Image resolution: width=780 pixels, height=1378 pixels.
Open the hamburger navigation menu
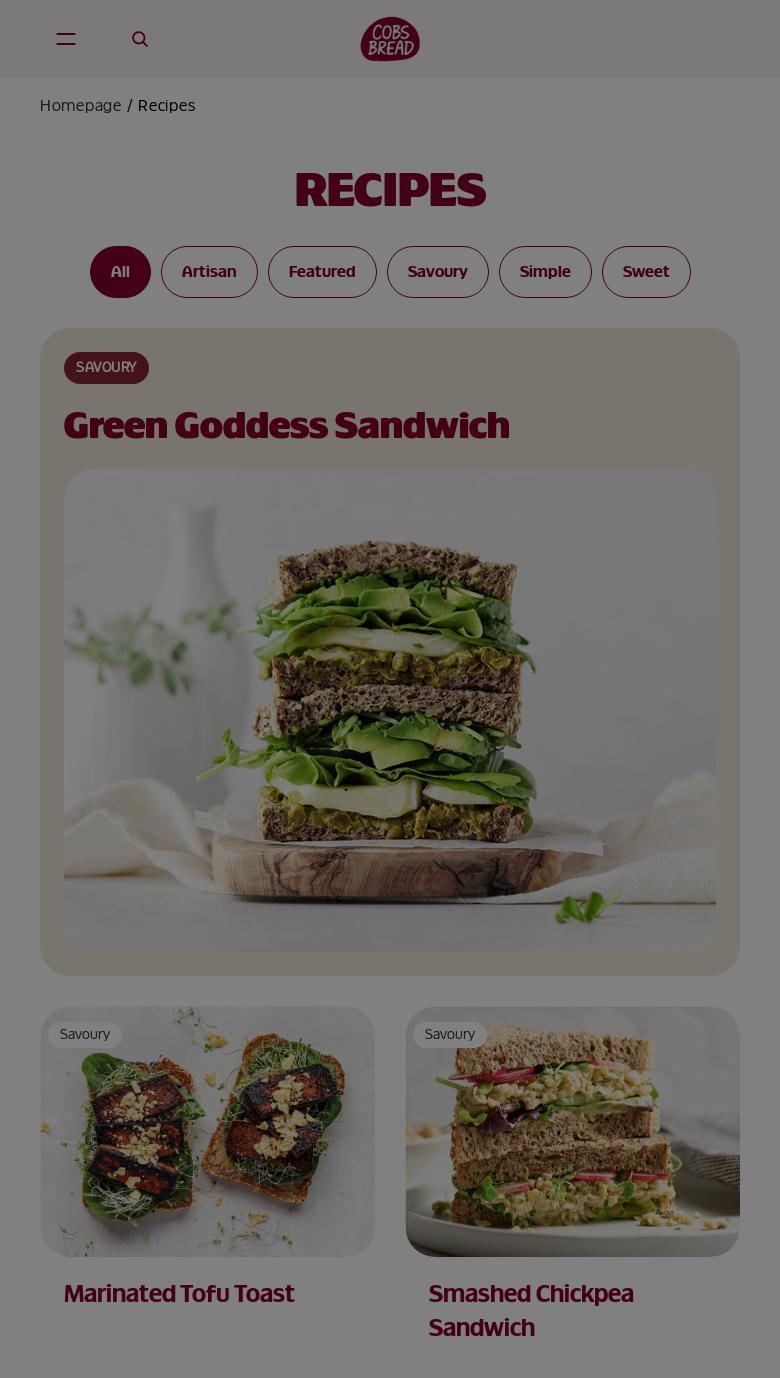[66, 39]
